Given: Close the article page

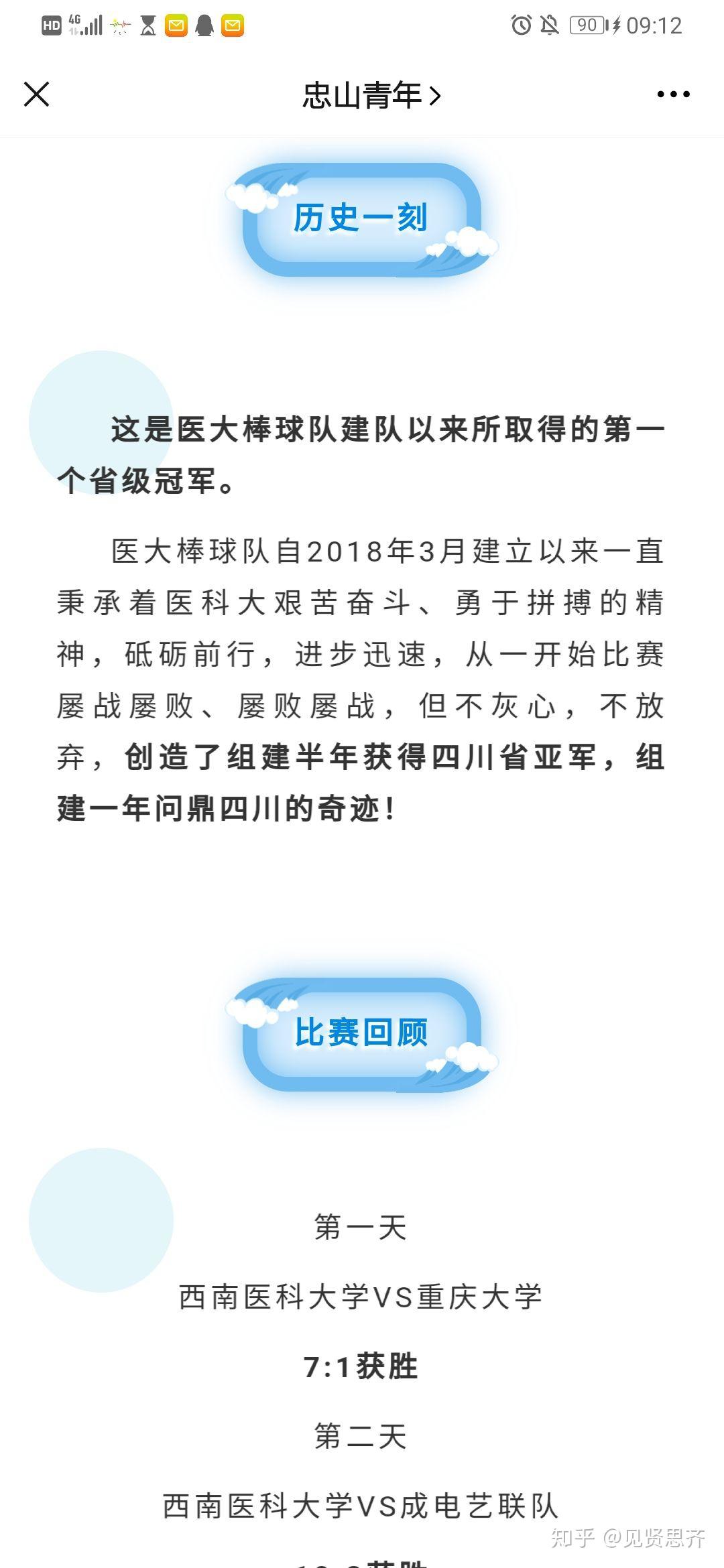Looking at the screenshot, I should [x=37, y=94].
